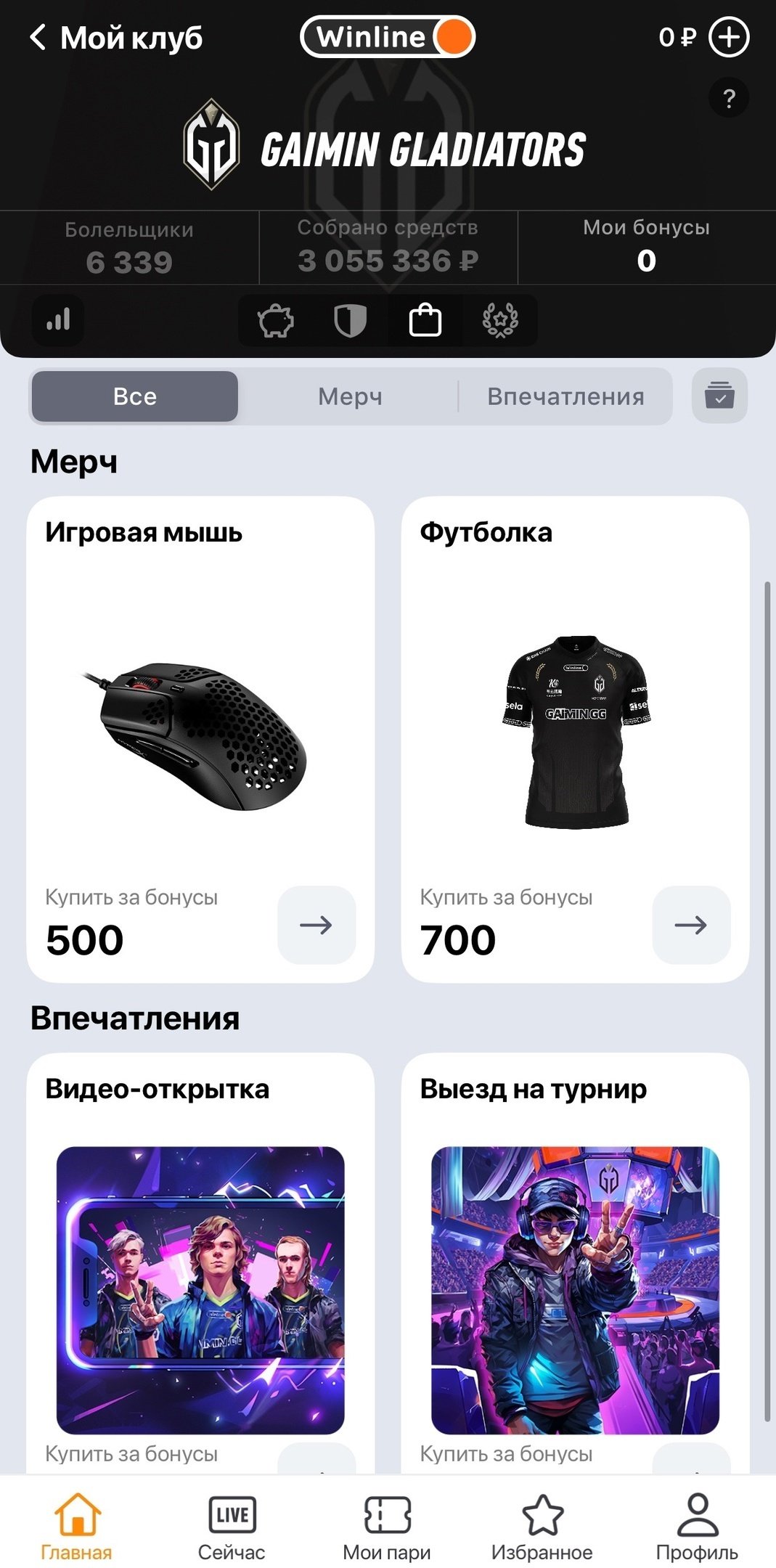Switch to the shield section
The width and height of the screenshot is (776, 1568).
click(350, 320)
